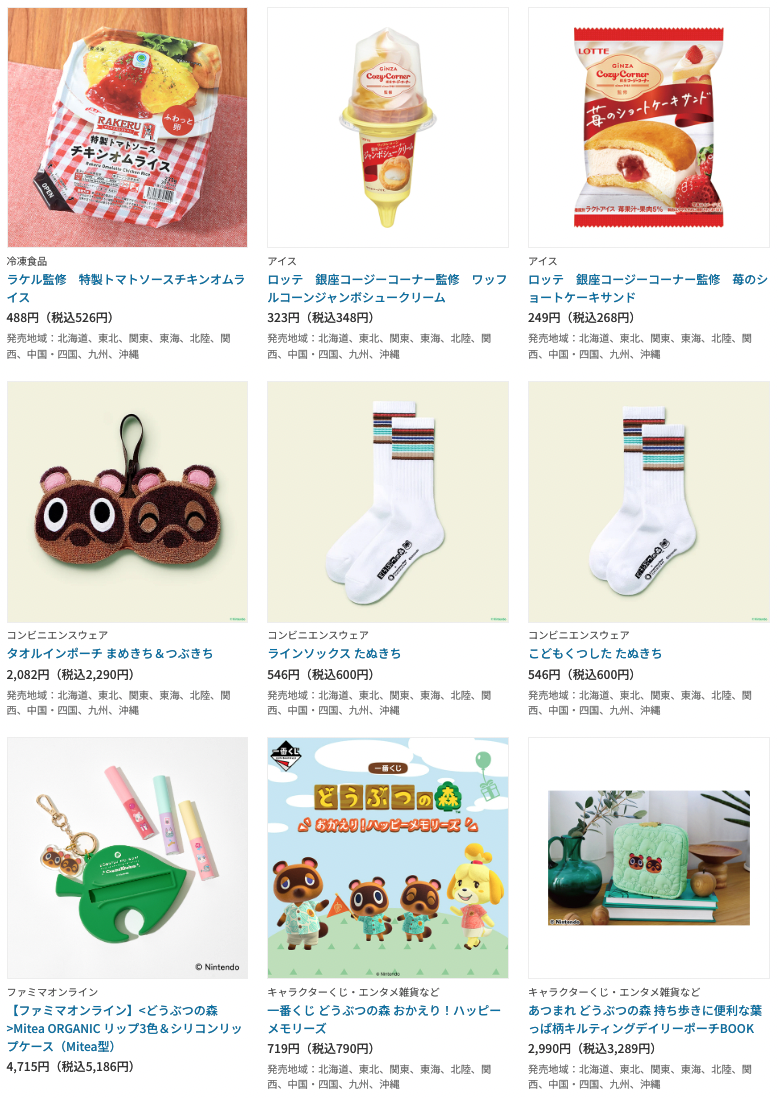Select the 苺のショートケーキサンド product image
This screenshot has width=778, height=1098.
point(648,127)
